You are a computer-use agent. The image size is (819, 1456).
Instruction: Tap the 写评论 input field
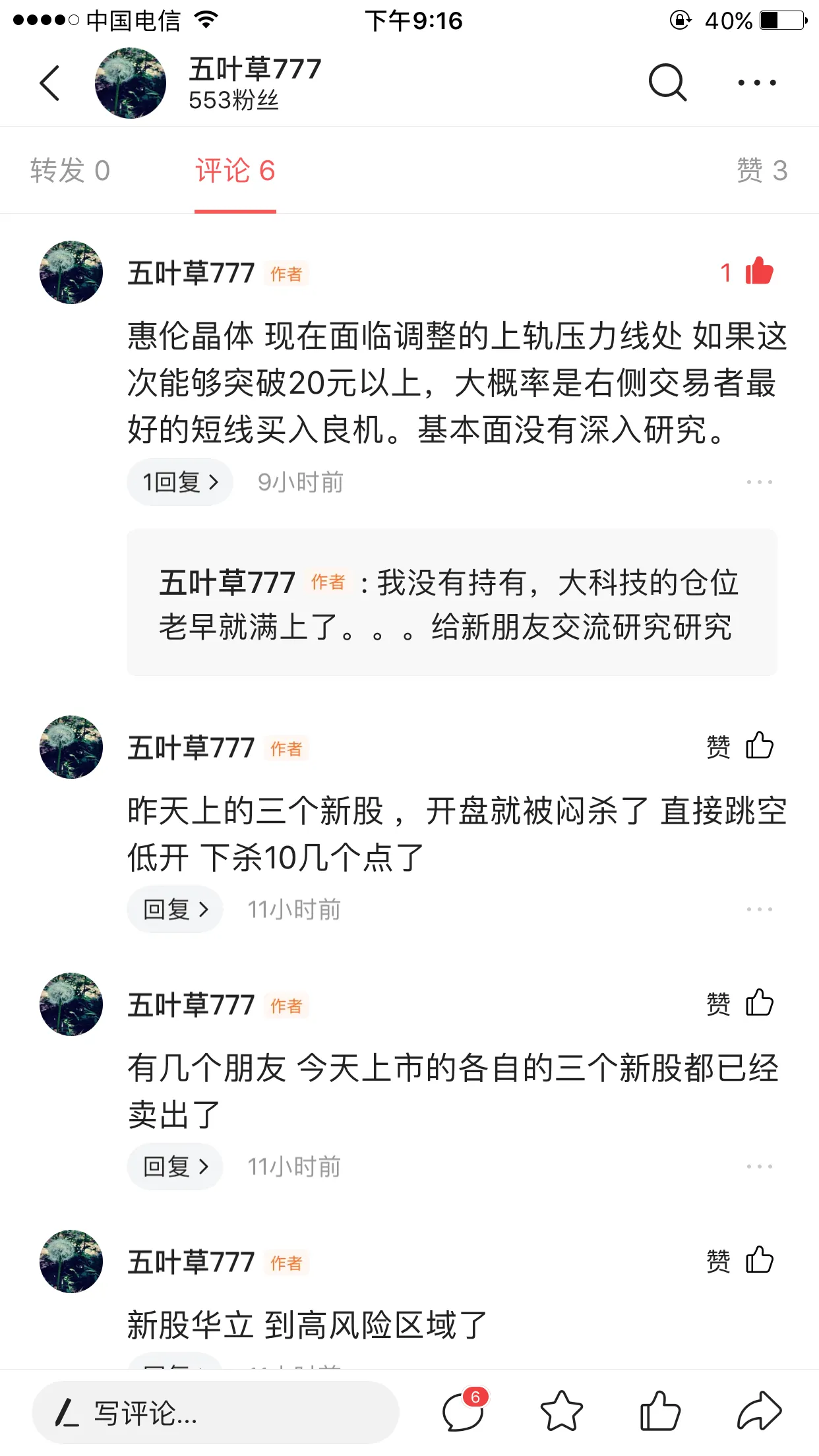(215, 1412)
